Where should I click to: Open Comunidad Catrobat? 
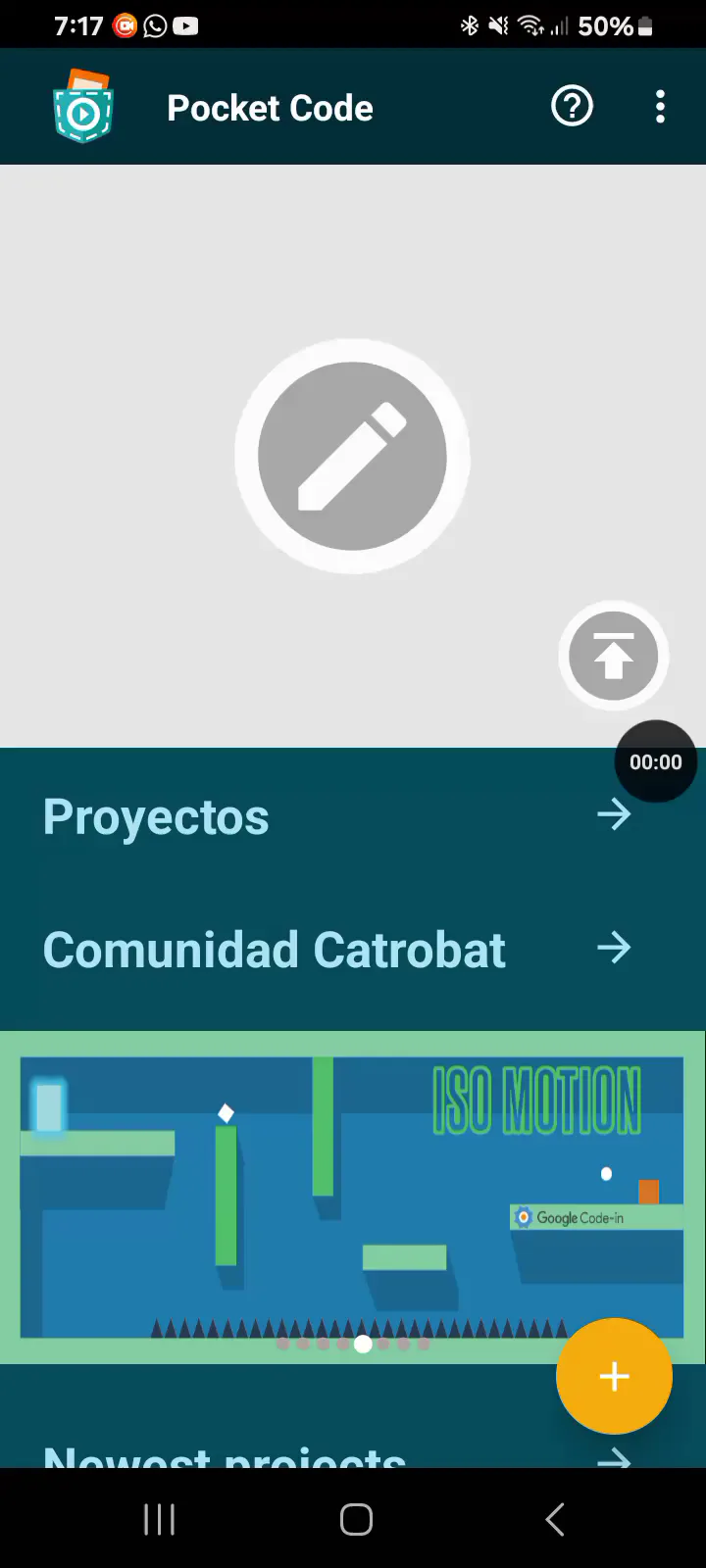353,949
